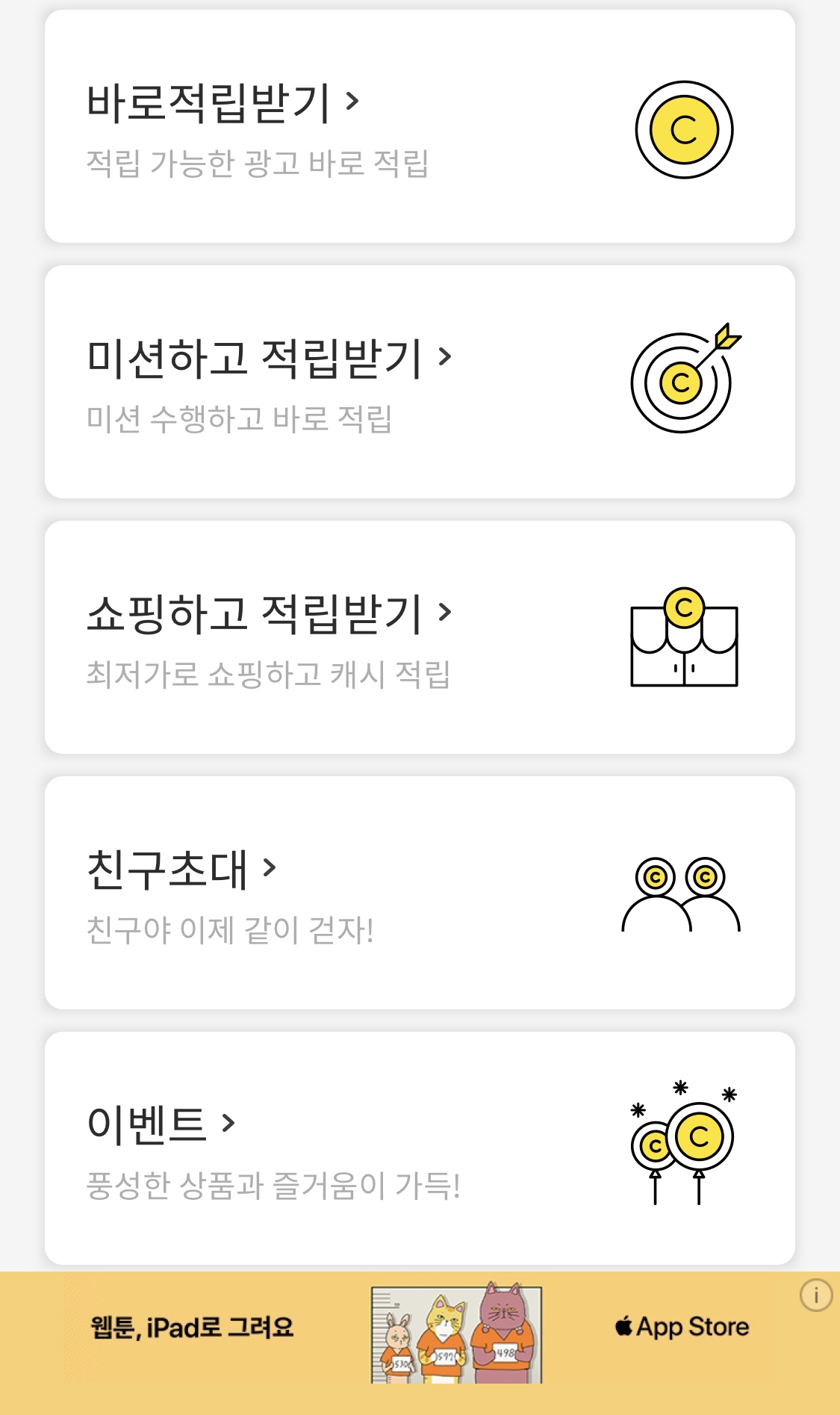Open the 이벤트 events card
Viewport: 840px width, 1415px height.
pyautogui.click(x=420, y=1148)
